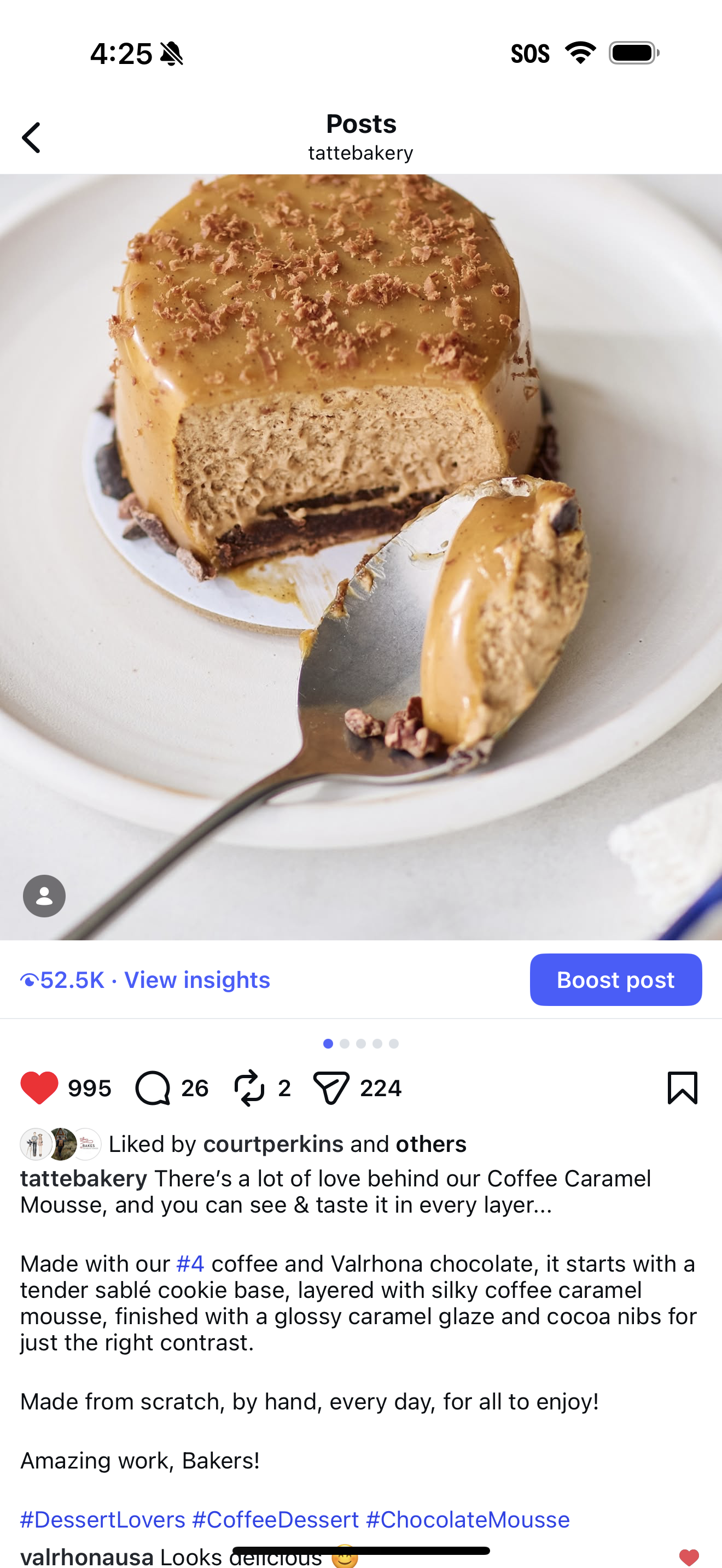Like valrhonausa's comment
This screenshot has width=722, height=1568.
pos(689,1557)
